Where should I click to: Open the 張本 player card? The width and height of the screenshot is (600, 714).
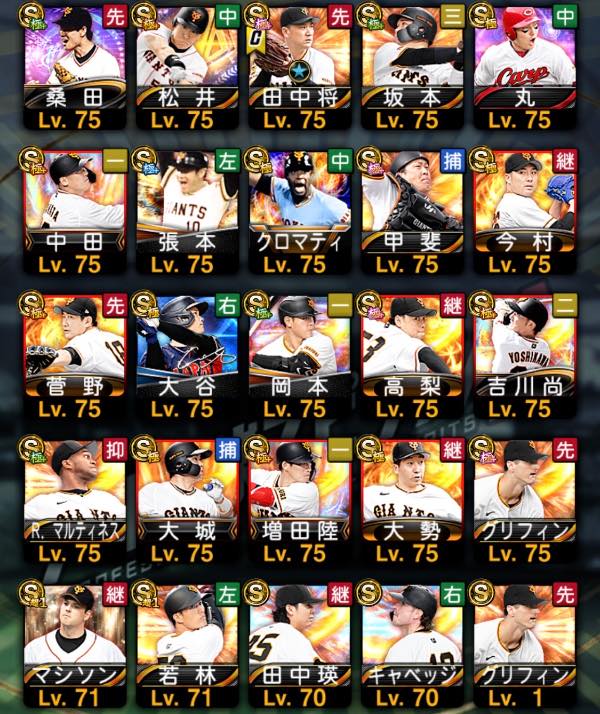186,212
